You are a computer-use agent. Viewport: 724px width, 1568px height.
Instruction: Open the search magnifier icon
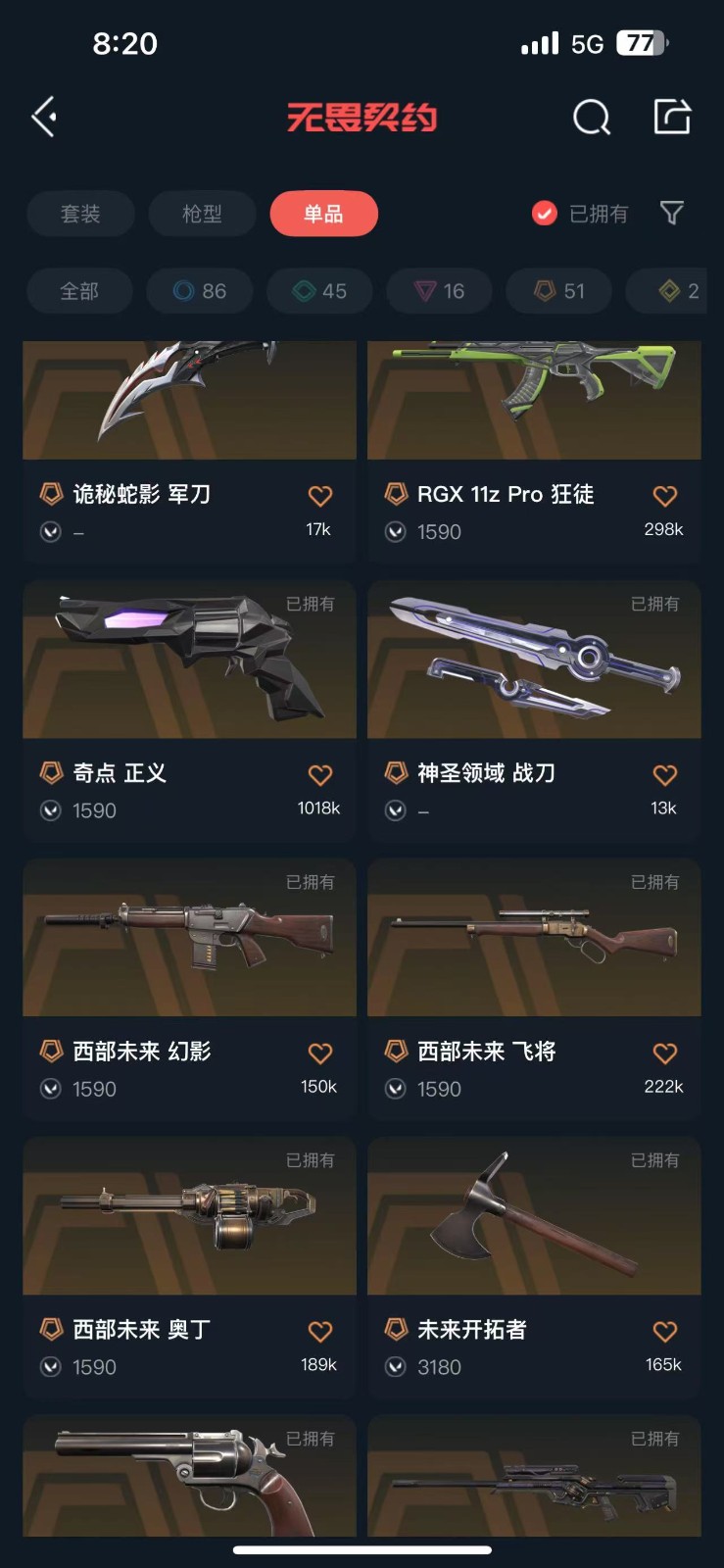pyautogui.click(x=591, y=118)
